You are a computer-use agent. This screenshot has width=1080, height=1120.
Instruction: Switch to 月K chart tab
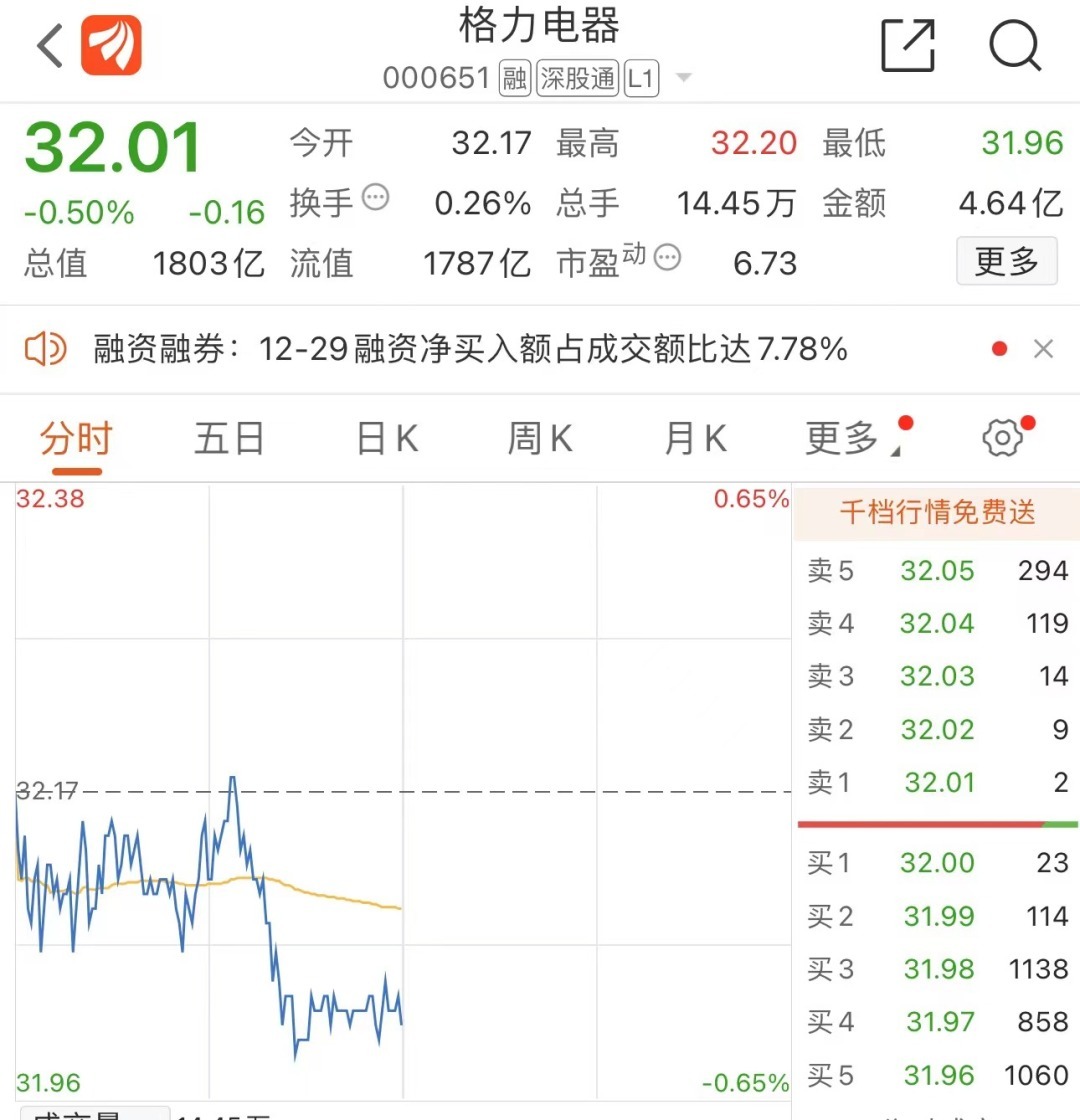695,439
